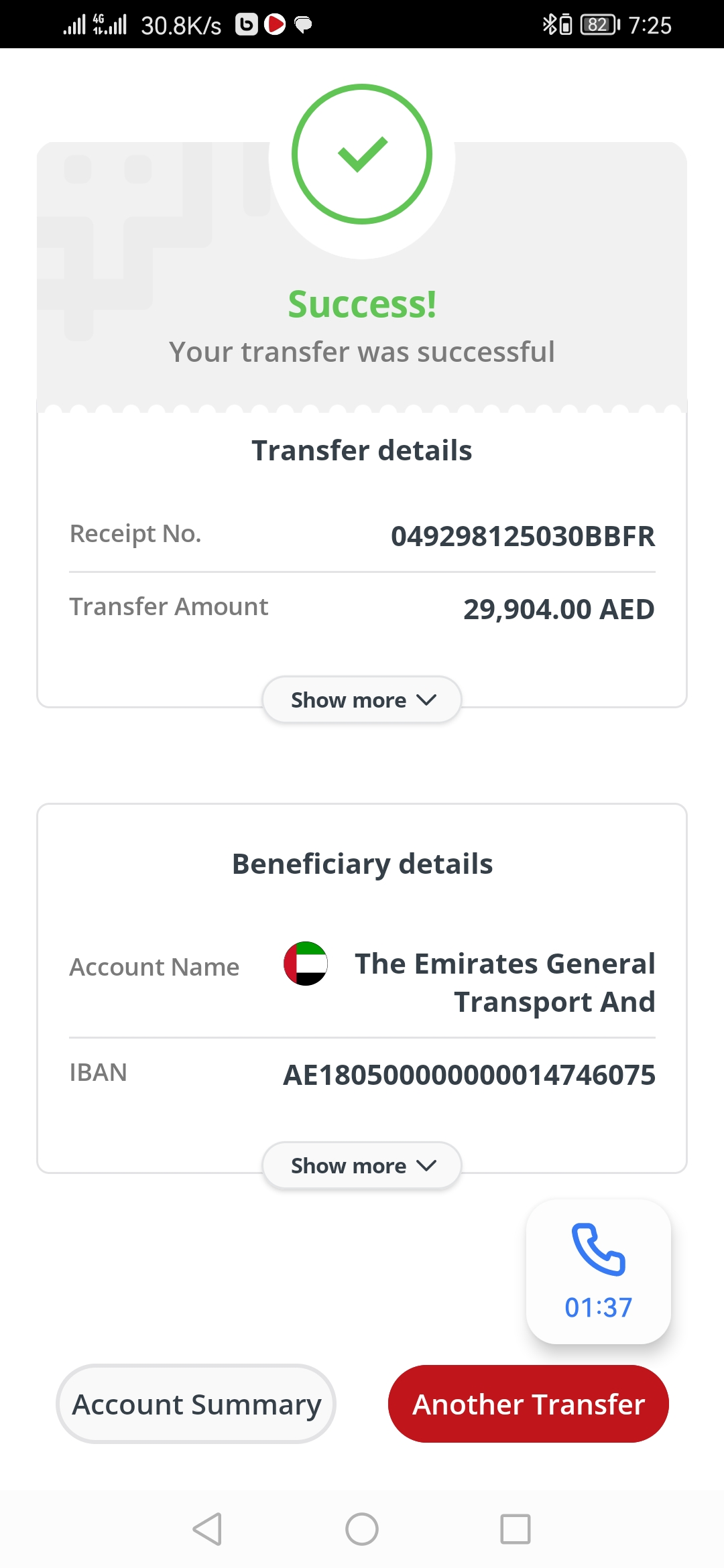Viewport: 724px width, 1568px height.
Task: Go to the home screen
Action: coord(362,1529)
